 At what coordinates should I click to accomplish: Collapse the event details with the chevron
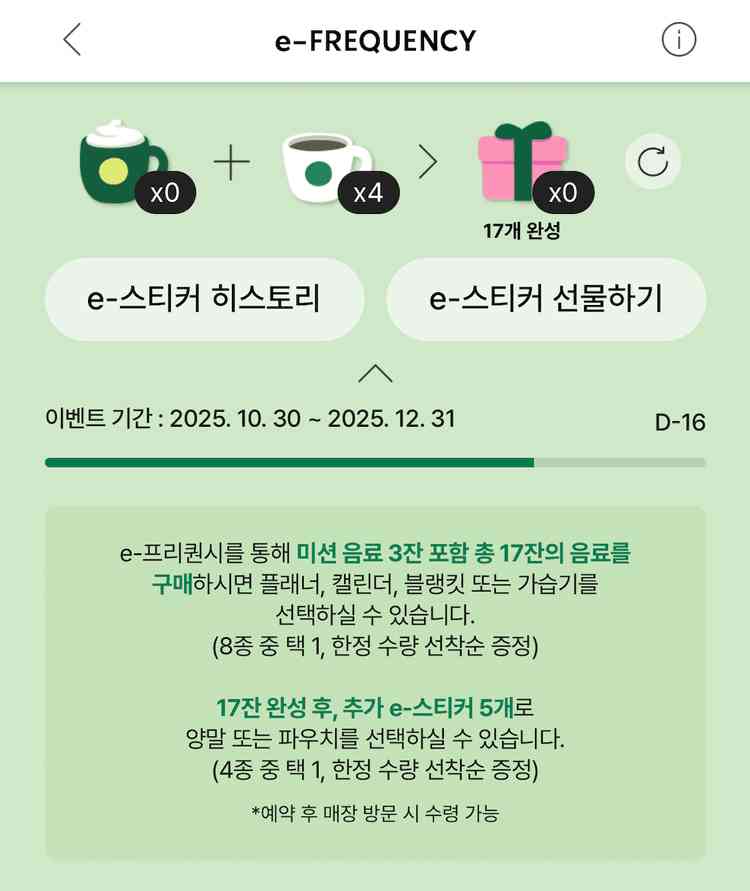(x=376, y=374)
